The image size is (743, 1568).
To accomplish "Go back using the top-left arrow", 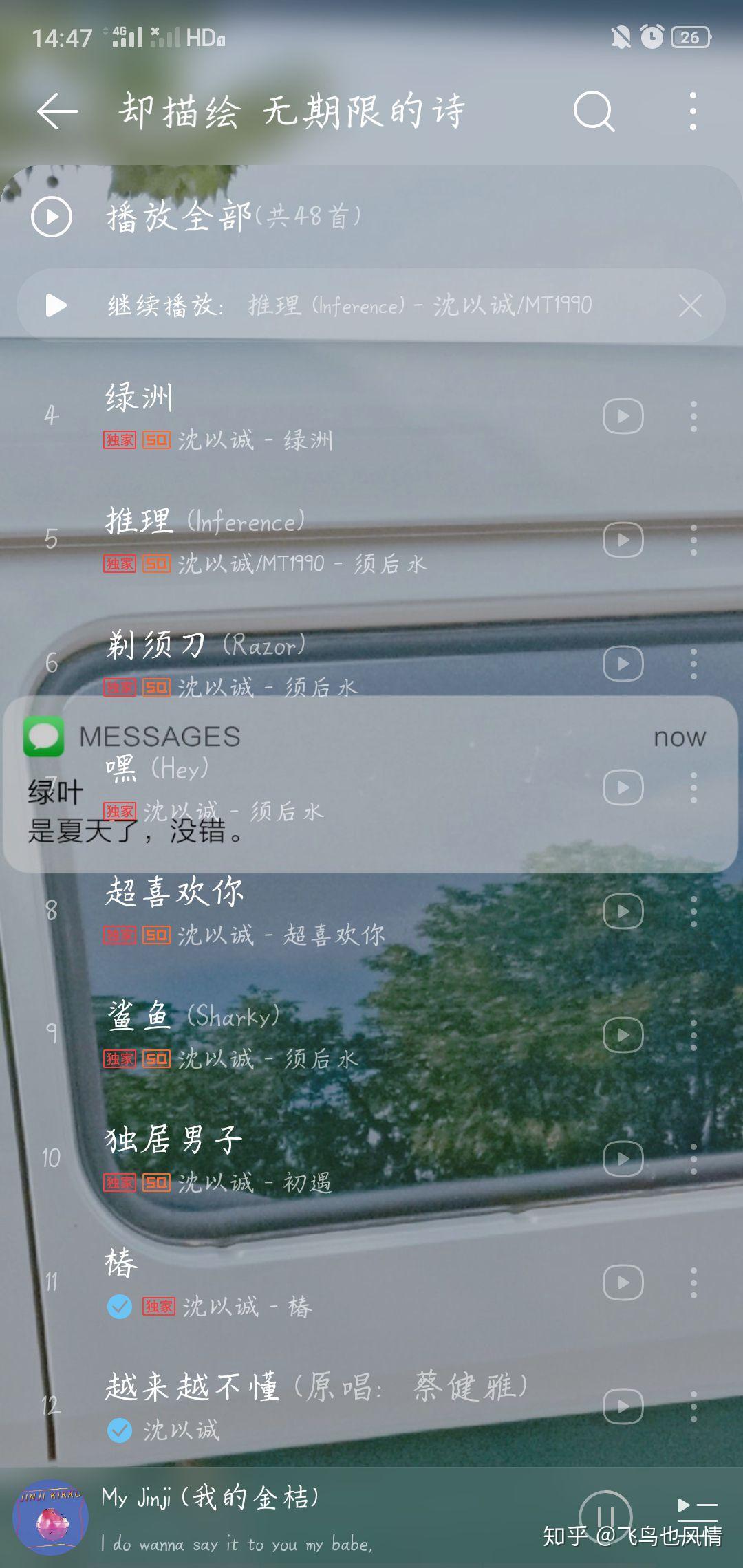I will [x=57, y=111].
